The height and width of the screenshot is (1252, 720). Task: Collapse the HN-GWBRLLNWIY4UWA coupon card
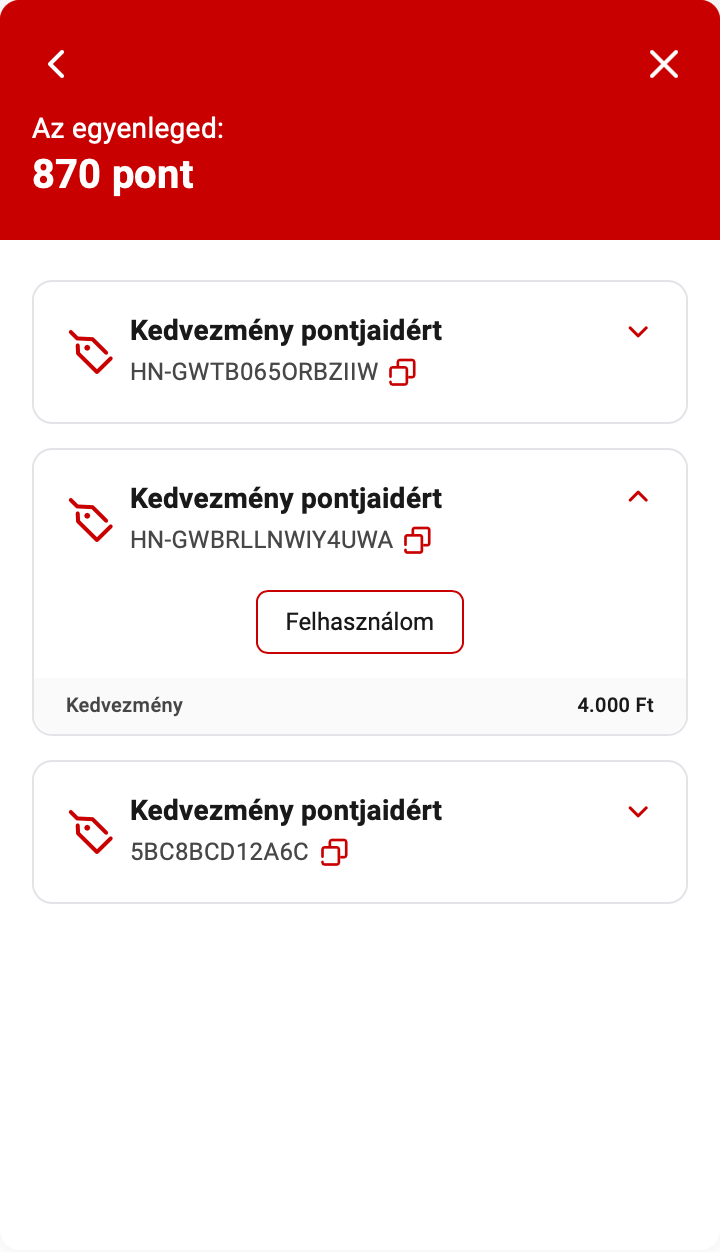tap(638, 497)
